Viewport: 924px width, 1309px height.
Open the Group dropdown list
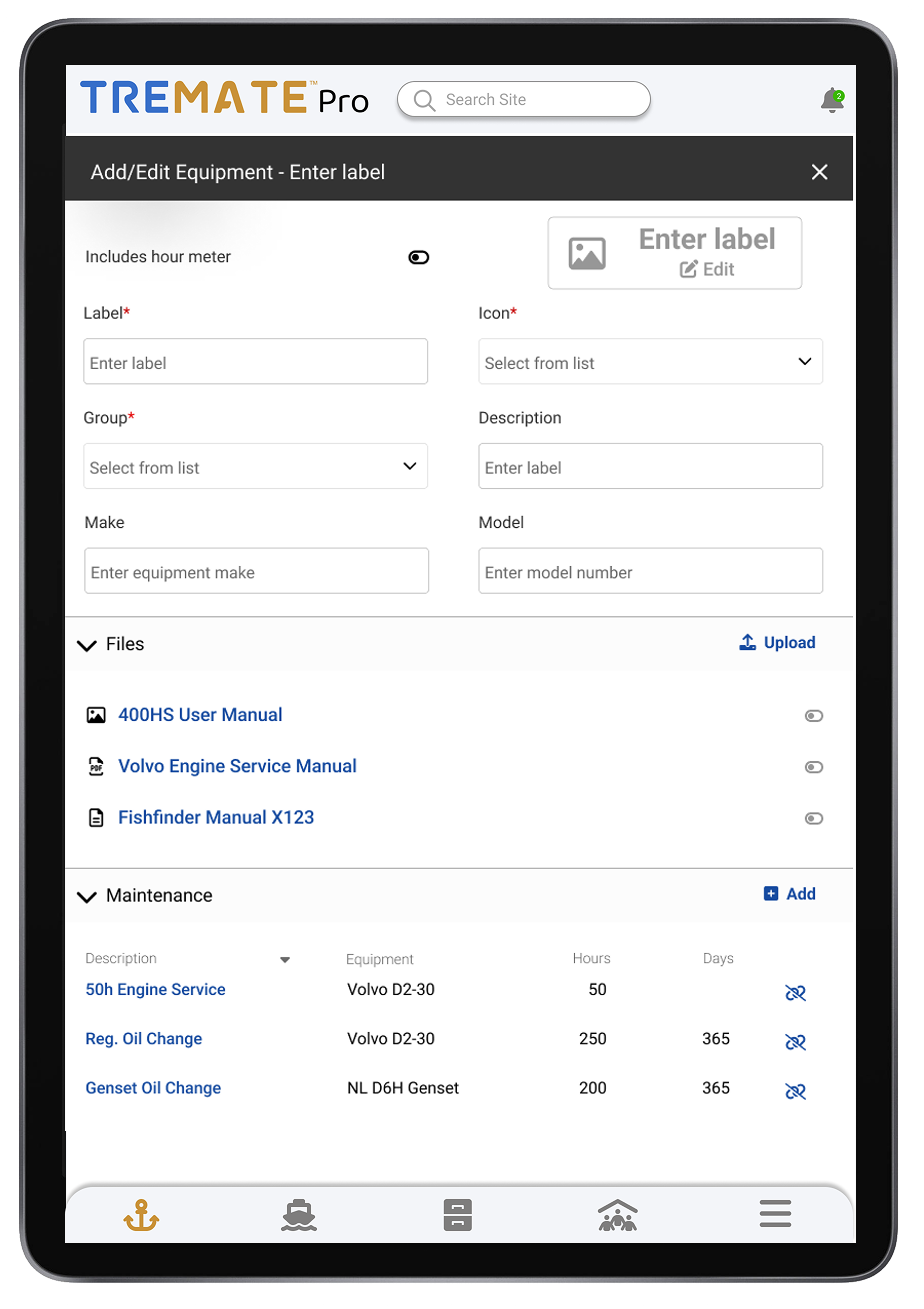255,467
